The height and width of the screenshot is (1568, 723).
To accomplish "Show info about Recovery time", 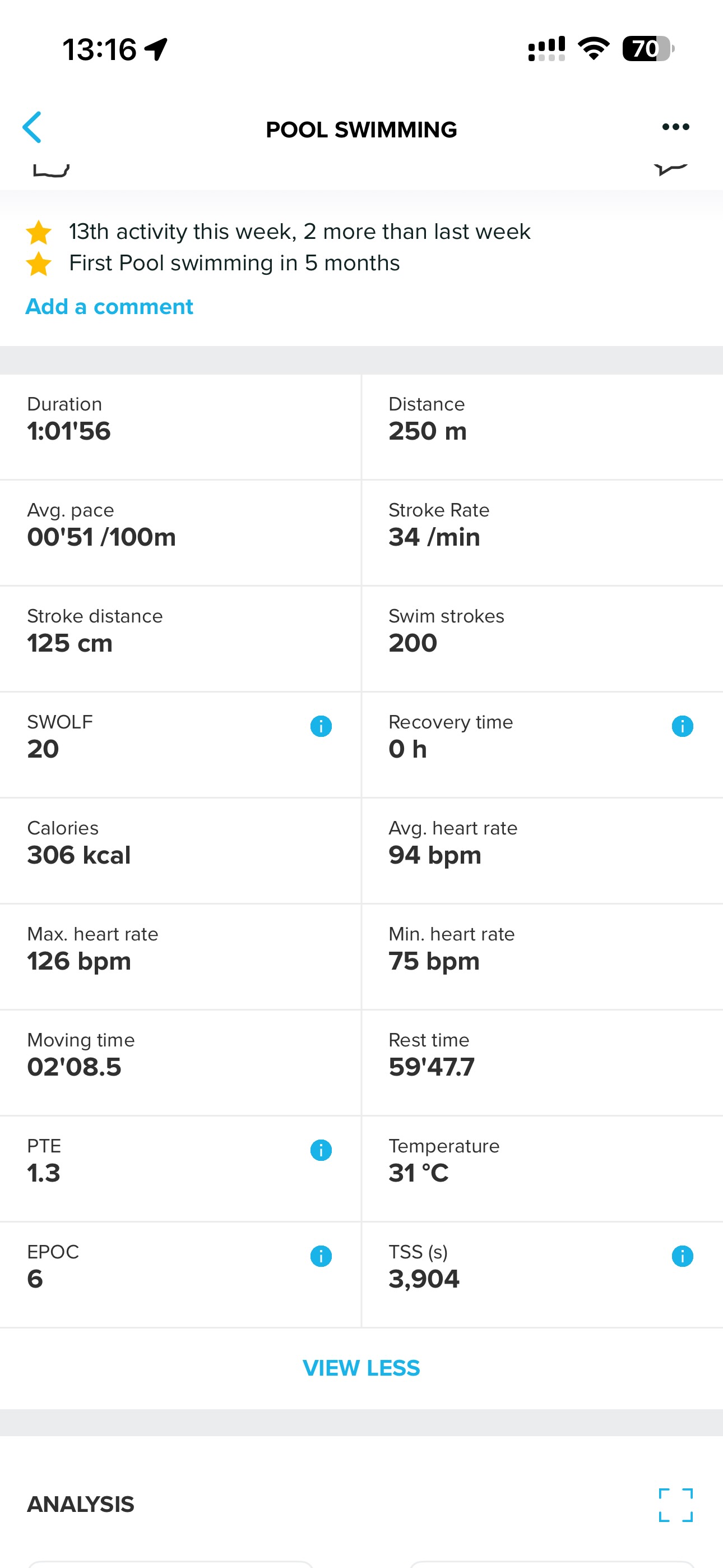I will point(682,726).
